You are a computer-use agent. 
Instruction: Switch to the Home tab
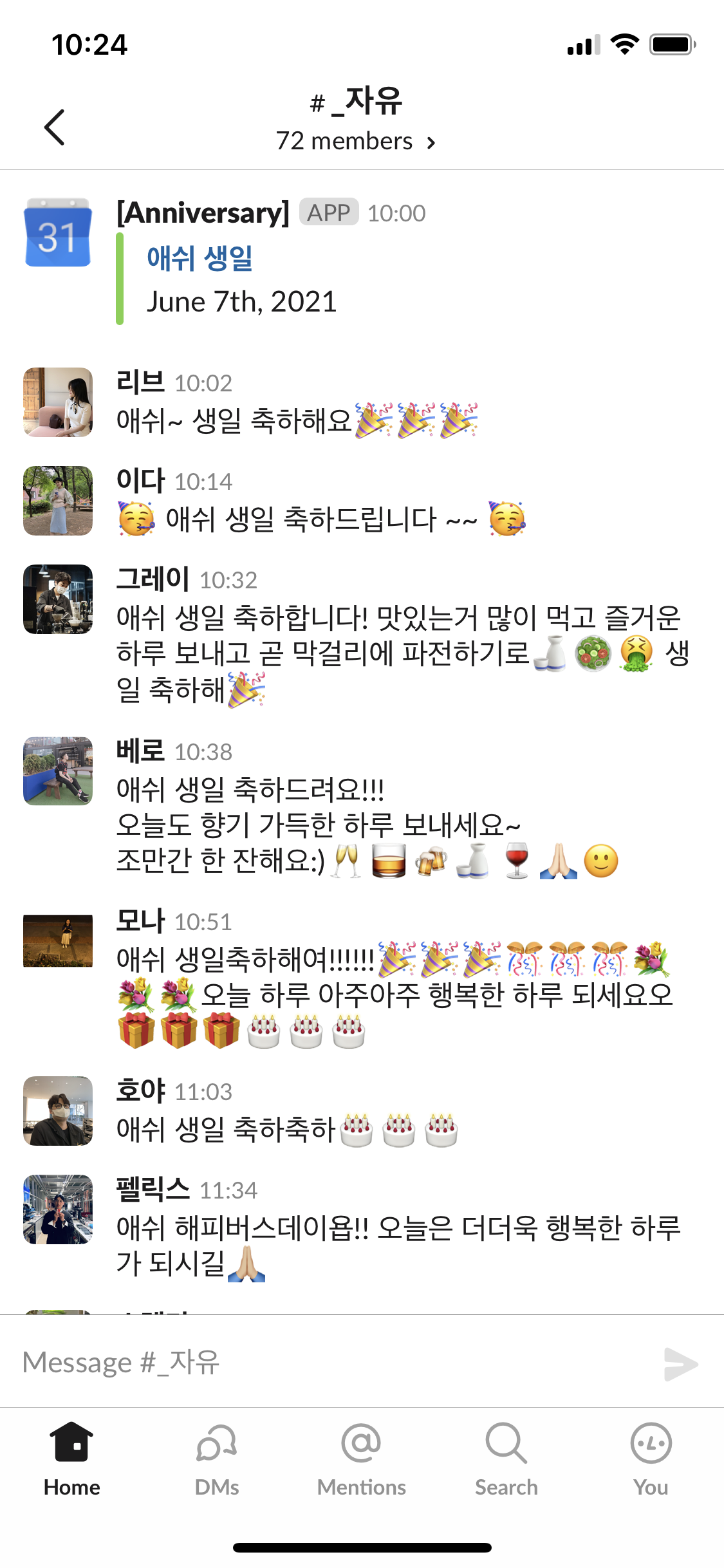tap(72, 1460)
